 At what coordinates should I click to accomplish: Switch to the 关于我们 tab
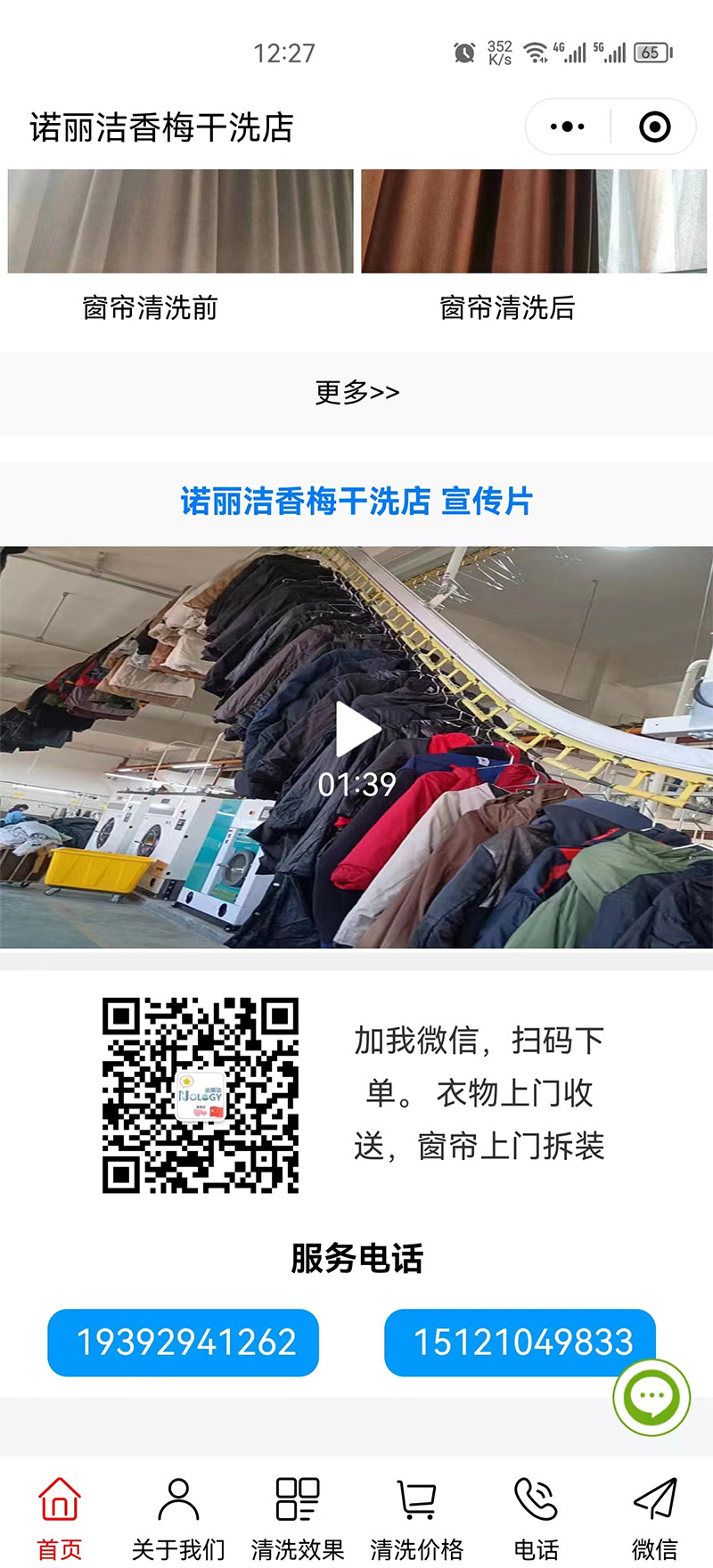(x=178, y=1516)
